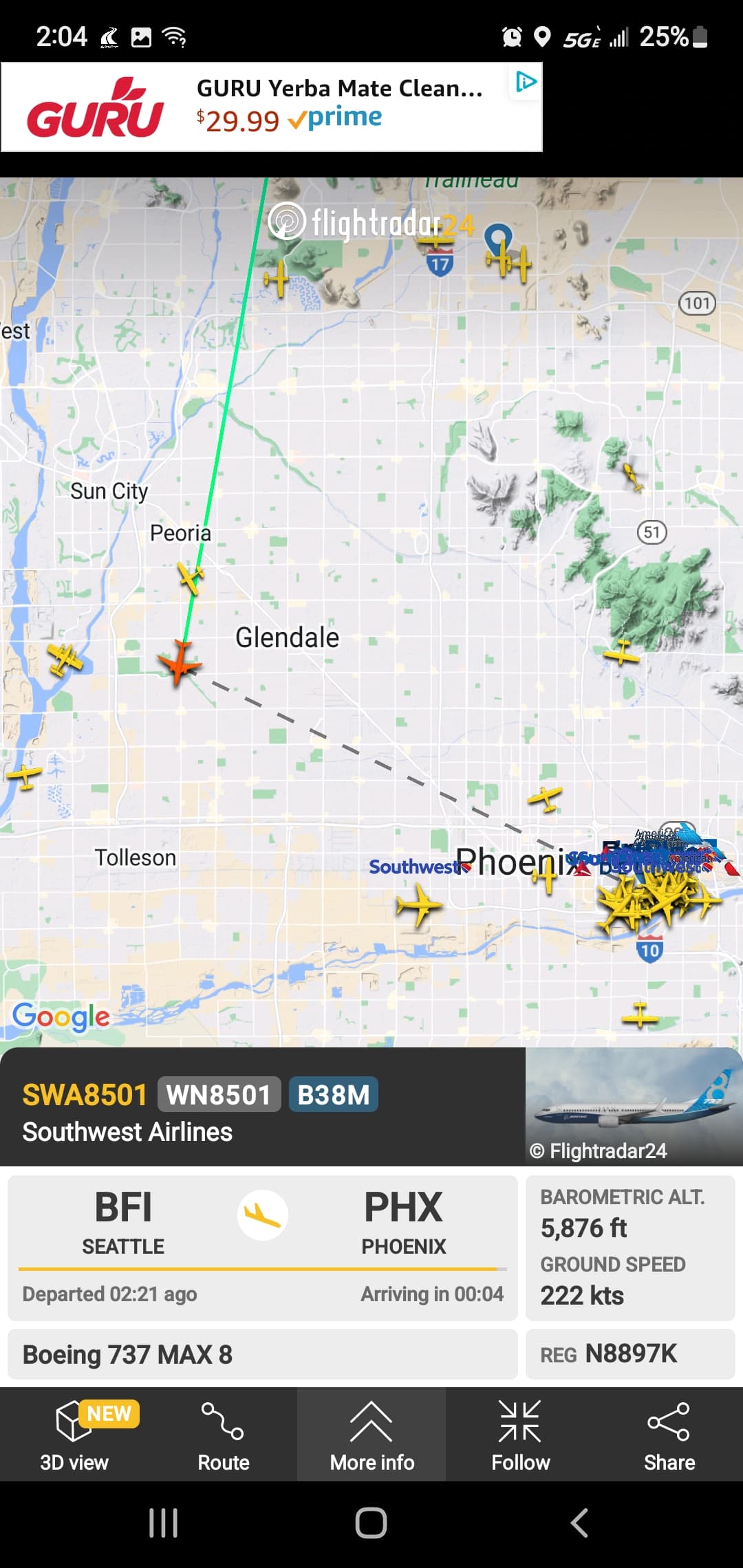Go back with the system back button
Image resolution: width=743 pixels, height=1568 pixels.
point(579,1523)
